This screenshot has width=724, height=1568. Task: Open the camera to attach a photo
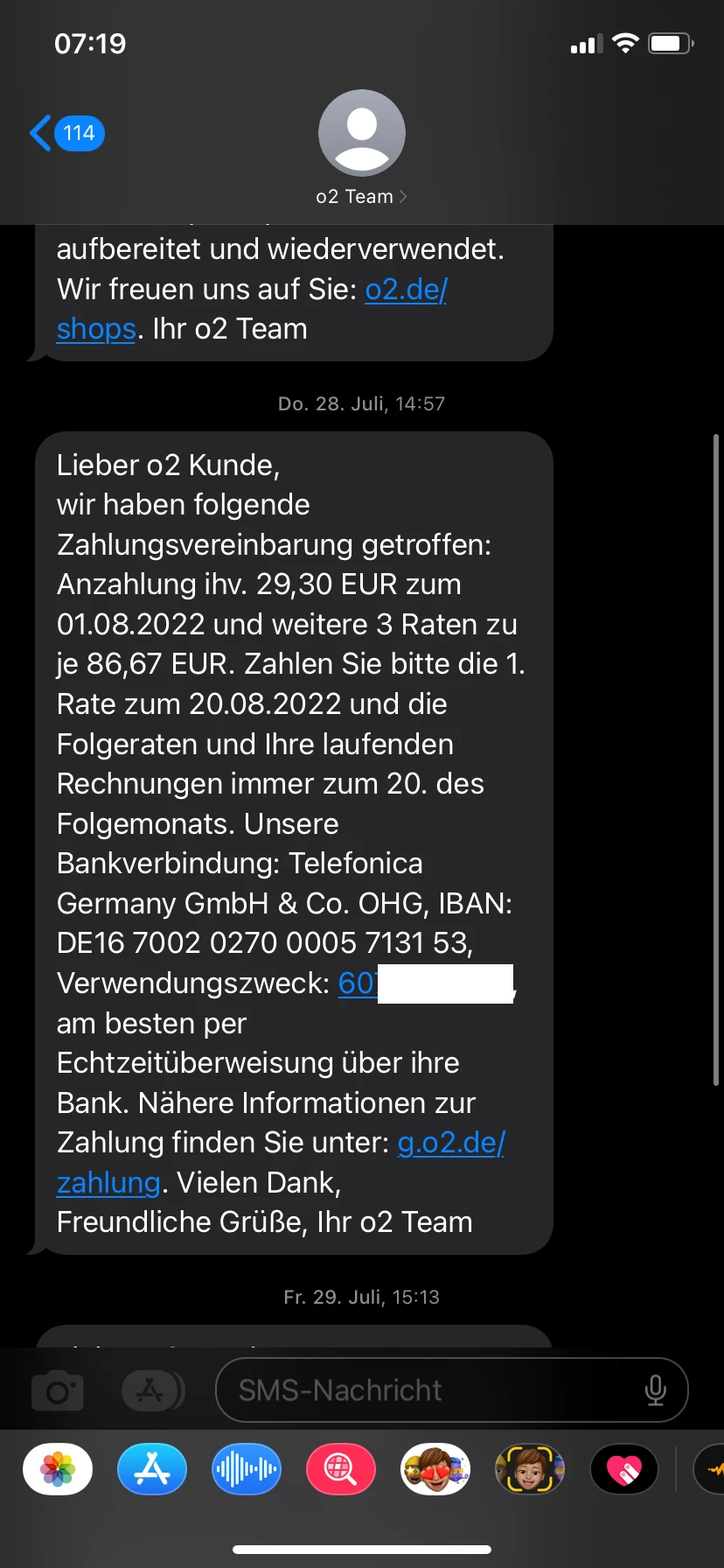[x=58, y=1390]
